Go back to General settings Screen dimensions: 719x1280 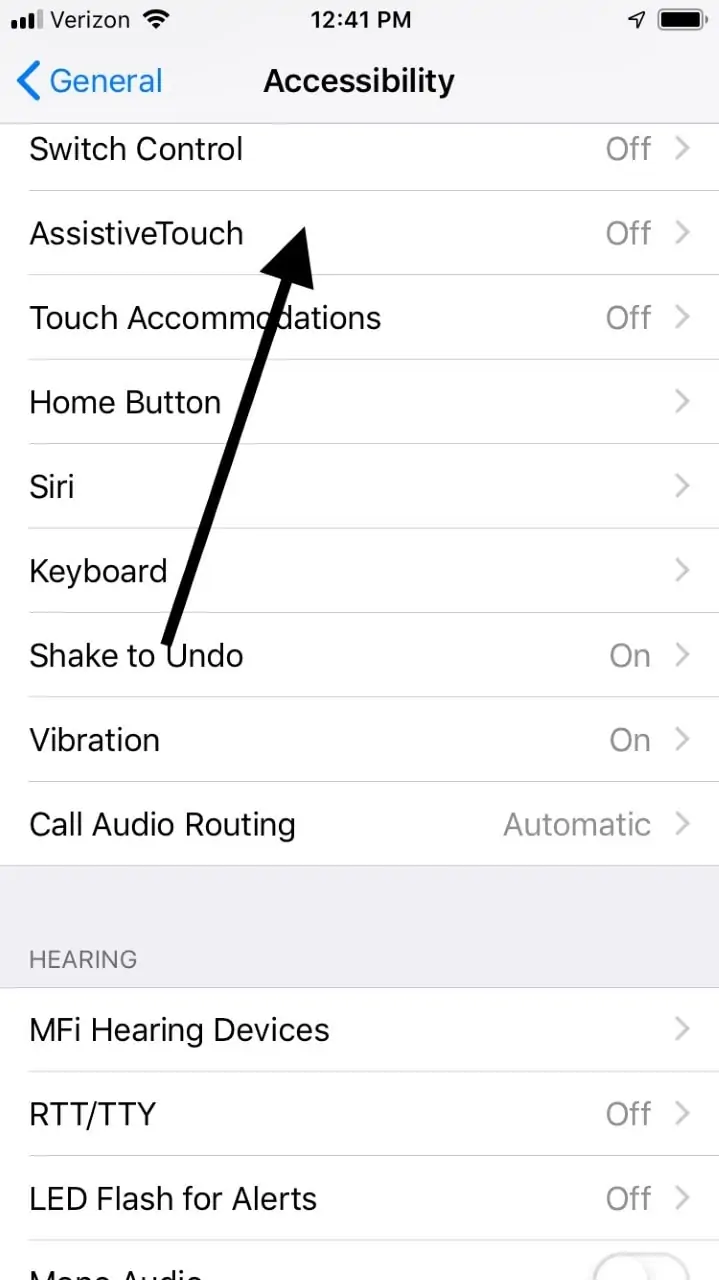click(x=90, y=81)
